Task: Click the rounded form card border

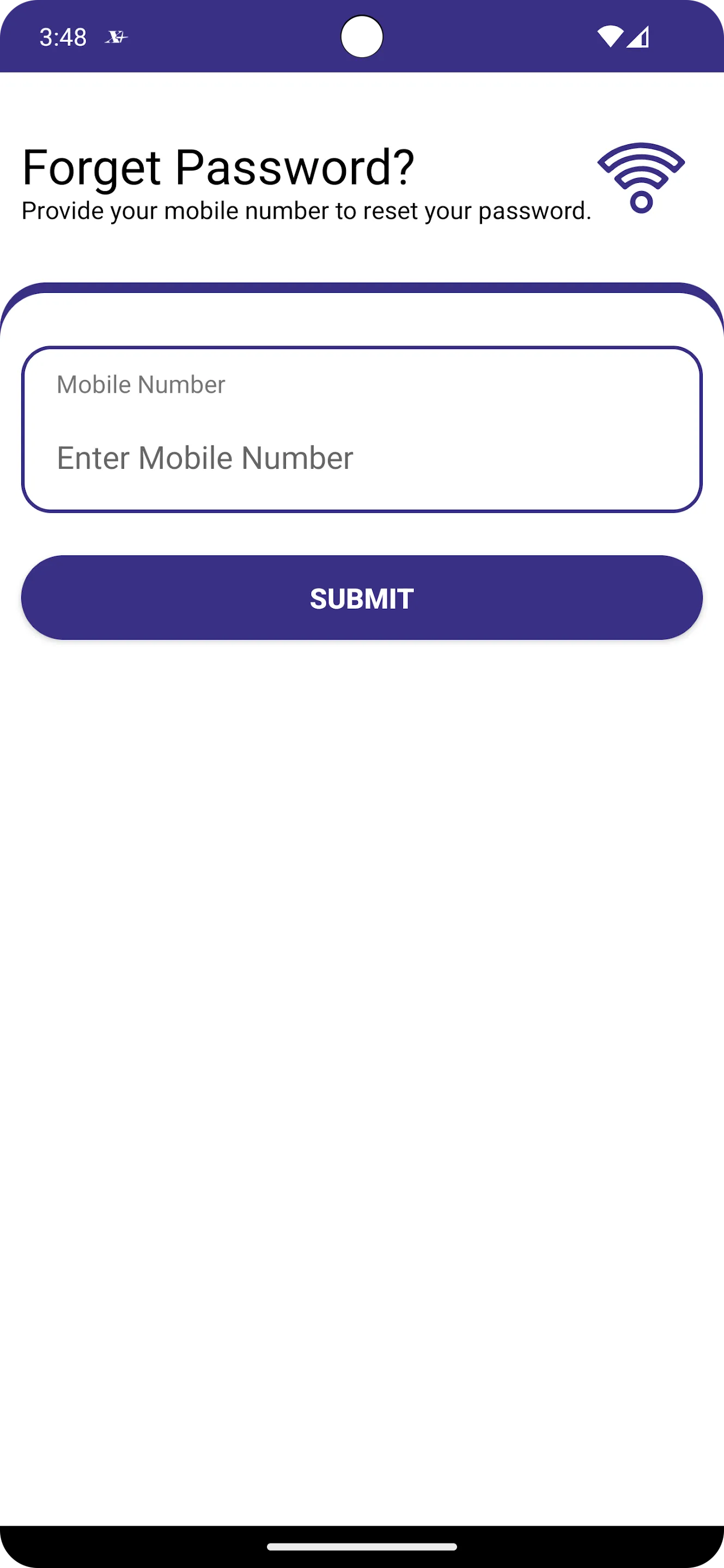Action: click(x=362, y=287)
